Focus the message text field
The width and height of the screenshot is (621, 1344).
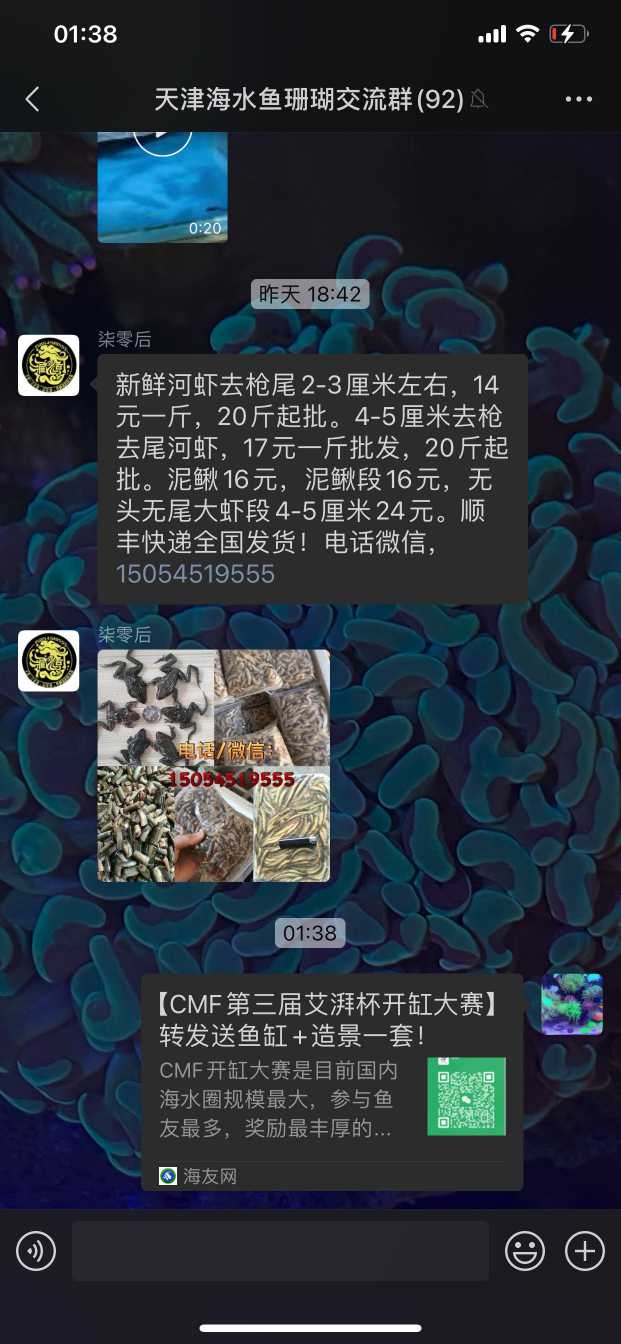tap(280, 1251)
